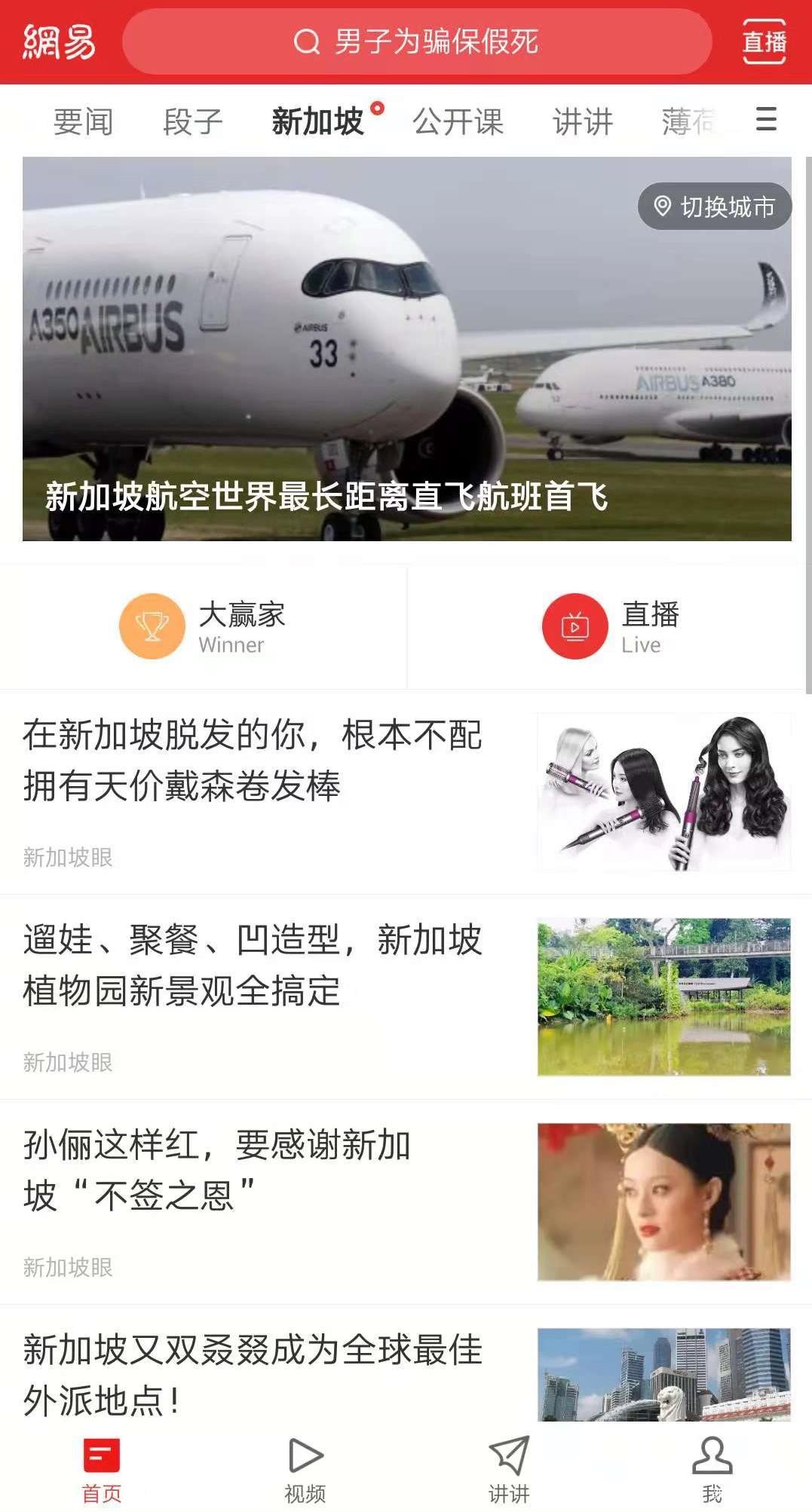812x1512 pixels.
Task: Open the 直播 icon in the top bar
Action: pos(764,41)
